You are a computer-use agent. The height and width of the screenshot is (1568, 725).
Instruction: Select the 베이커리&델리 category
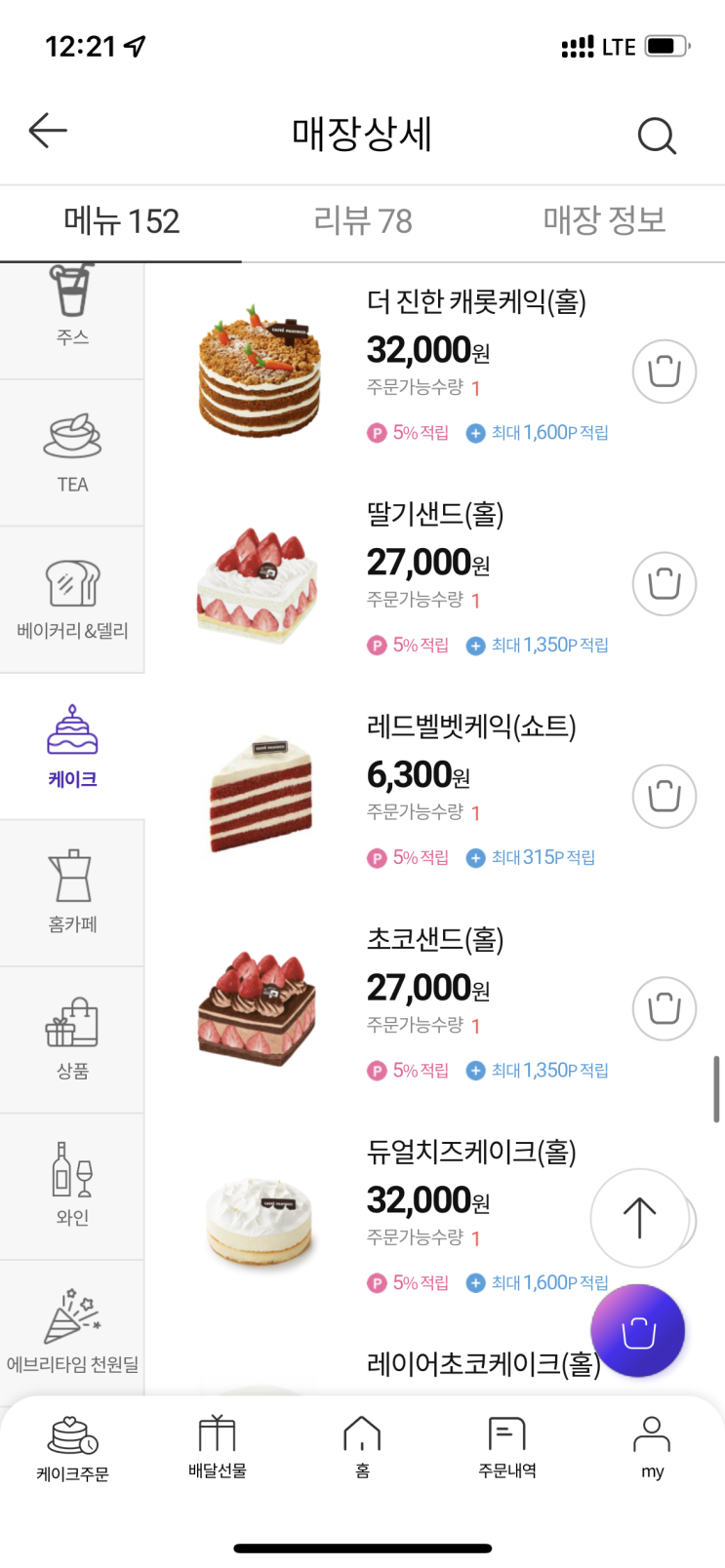click(x=72, y=600)
